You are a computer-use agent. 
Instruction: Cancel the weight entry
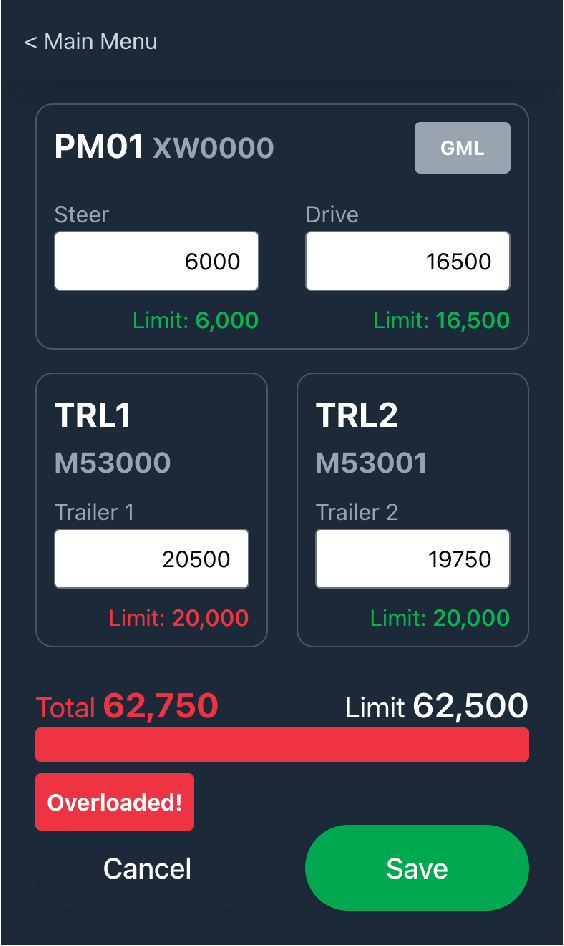coord(147,869)
